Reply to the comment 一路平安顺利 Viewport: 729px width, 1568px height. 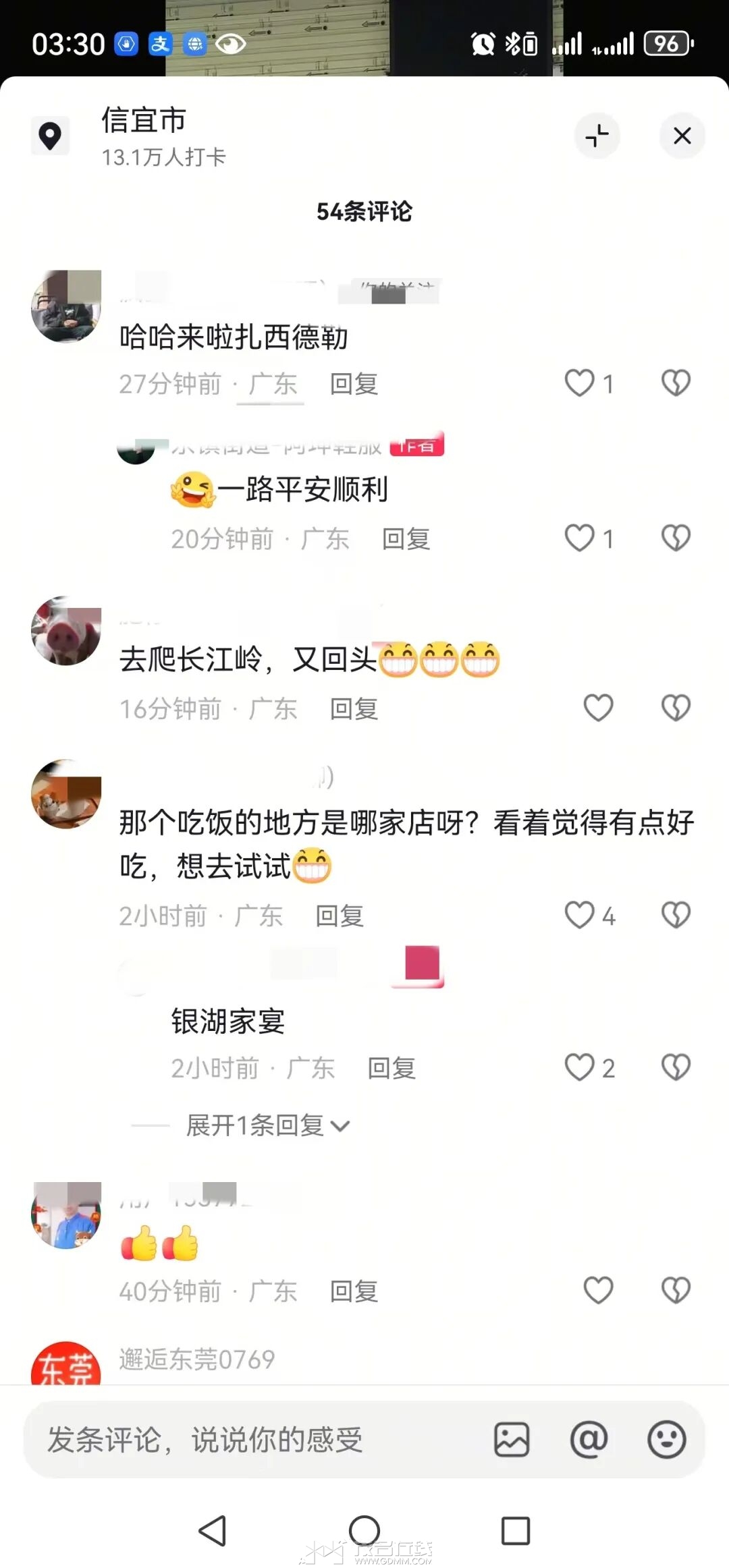[x=406, y=539]
